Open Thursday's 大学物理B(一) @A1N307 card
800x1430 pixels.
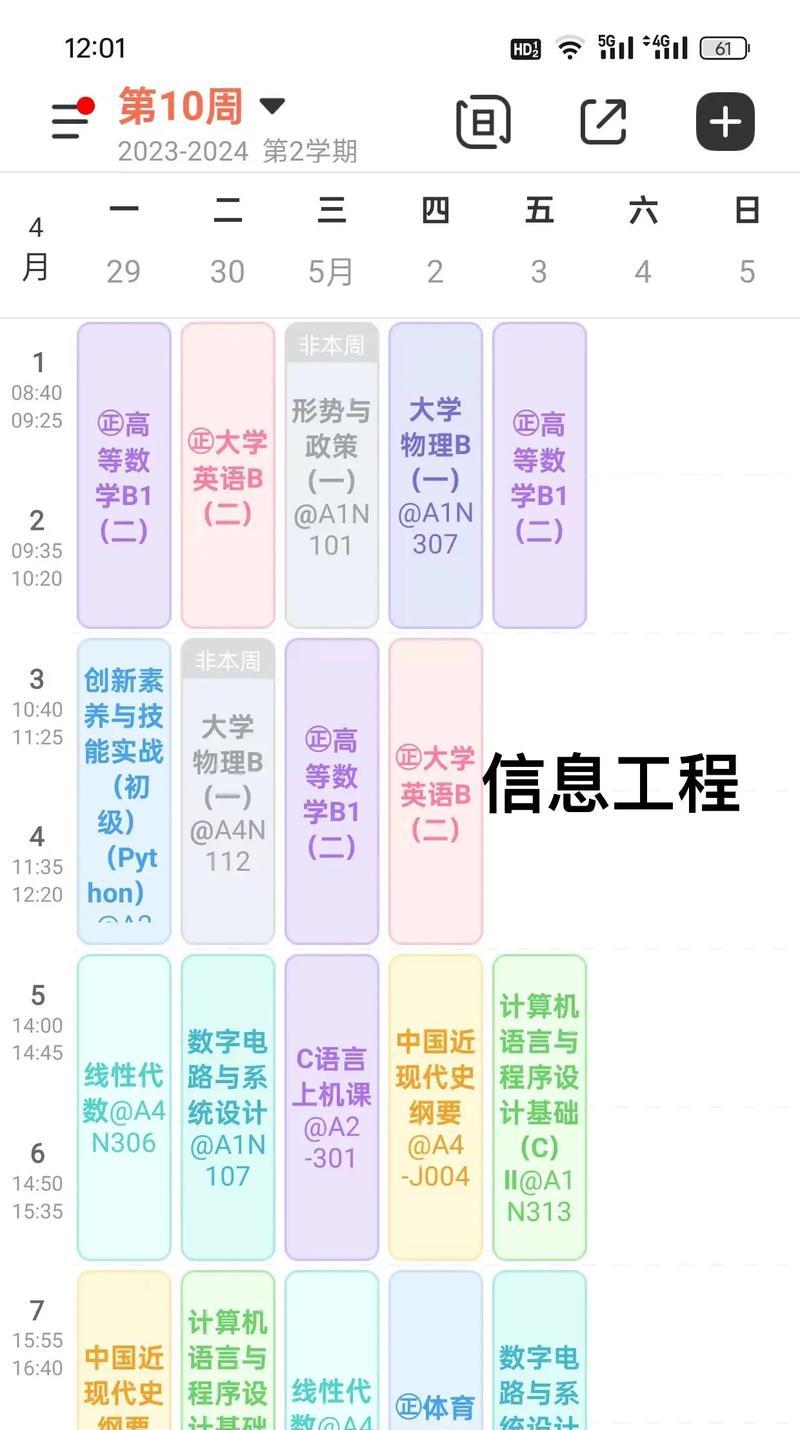[436, 476]
